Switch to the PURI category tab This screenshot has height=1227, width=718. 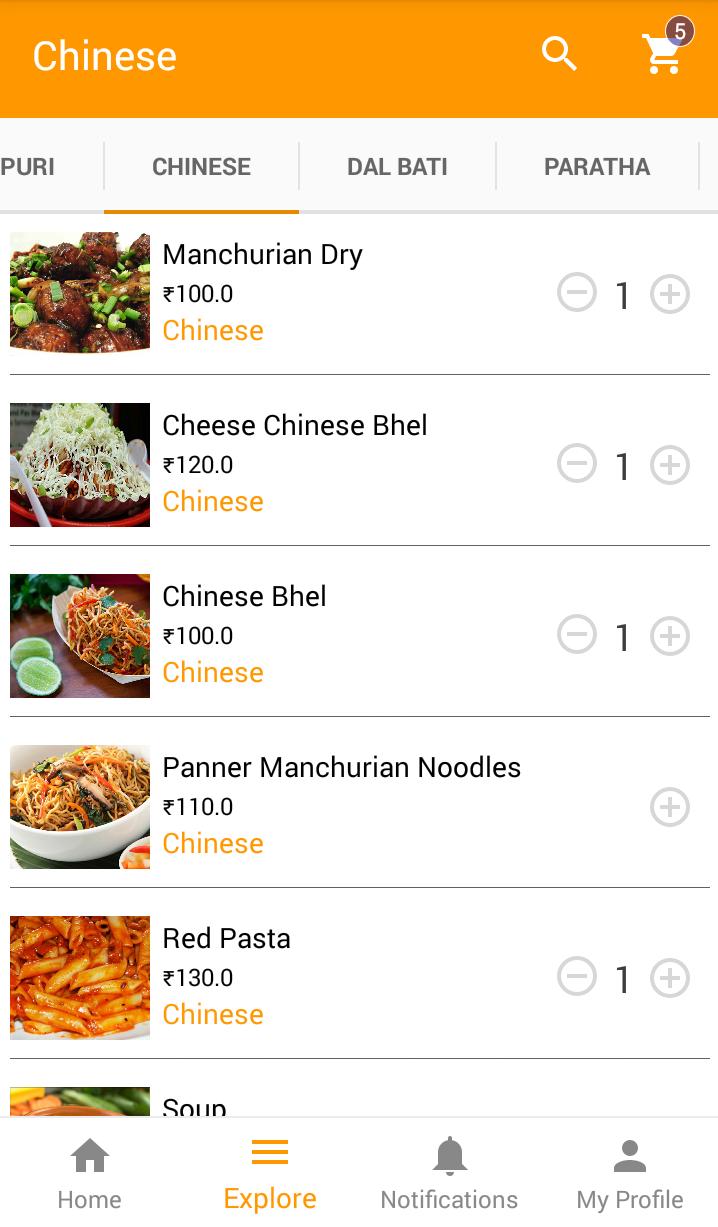(30, 167)
